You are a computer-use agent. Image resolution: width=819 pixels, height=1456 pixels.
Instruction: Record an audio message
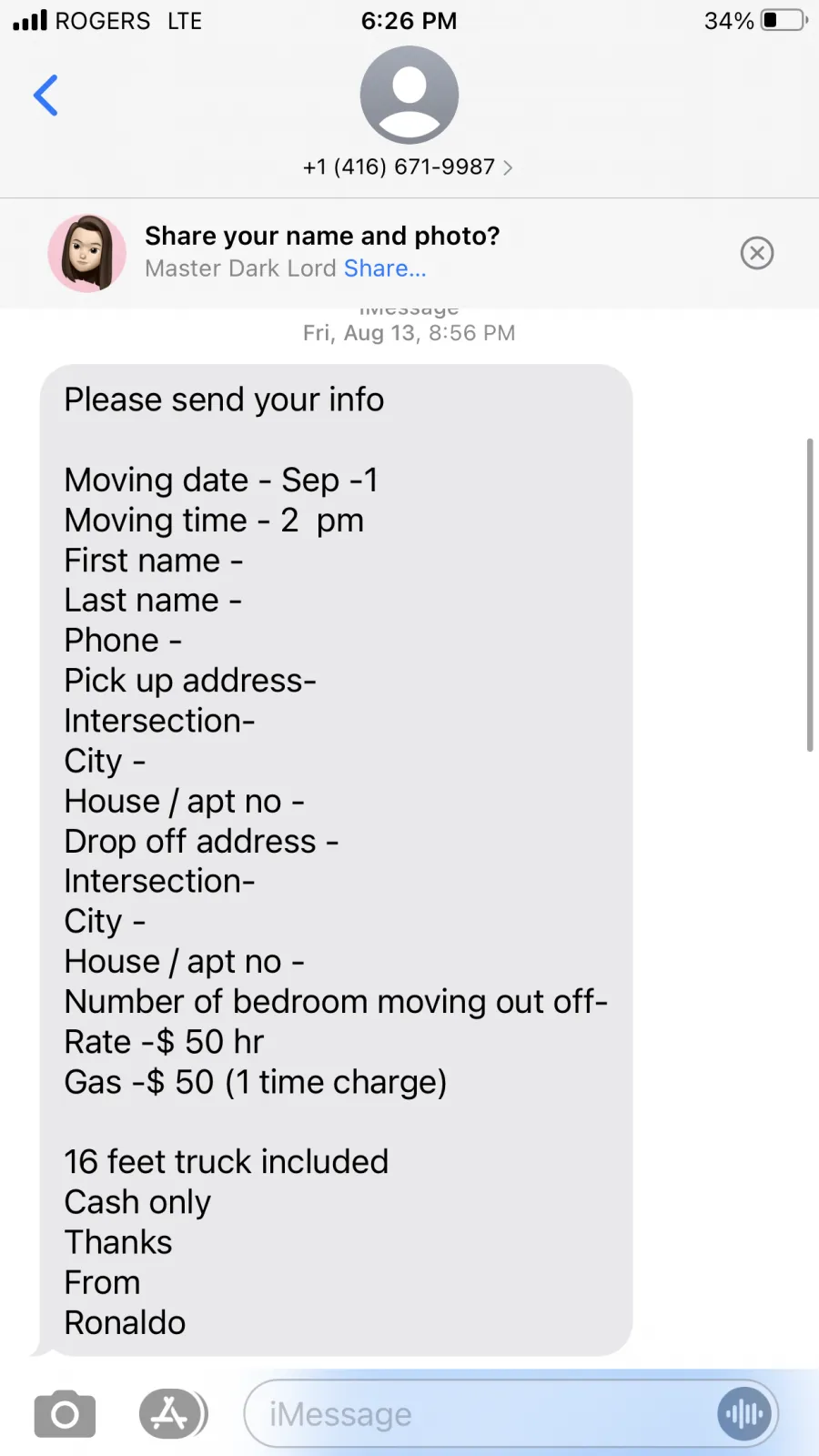click(744, 1414)
